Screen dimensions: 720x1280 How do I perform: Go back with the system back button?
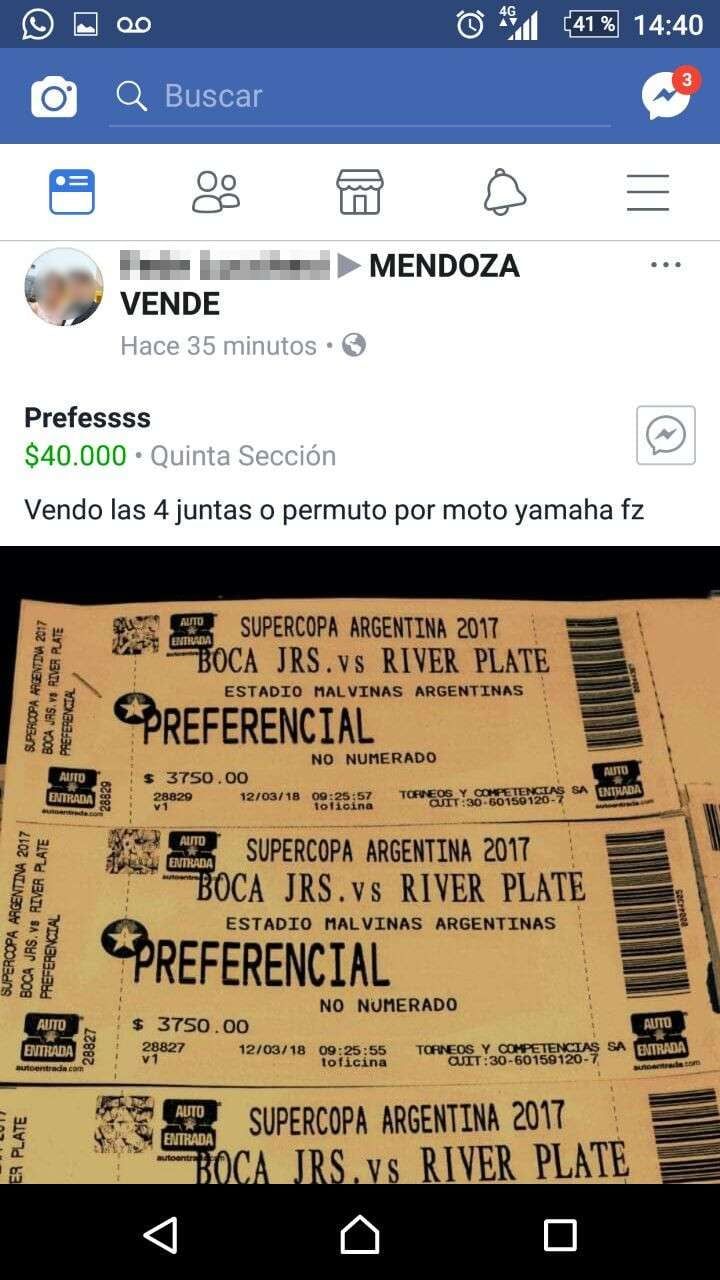coord(160,1234)
